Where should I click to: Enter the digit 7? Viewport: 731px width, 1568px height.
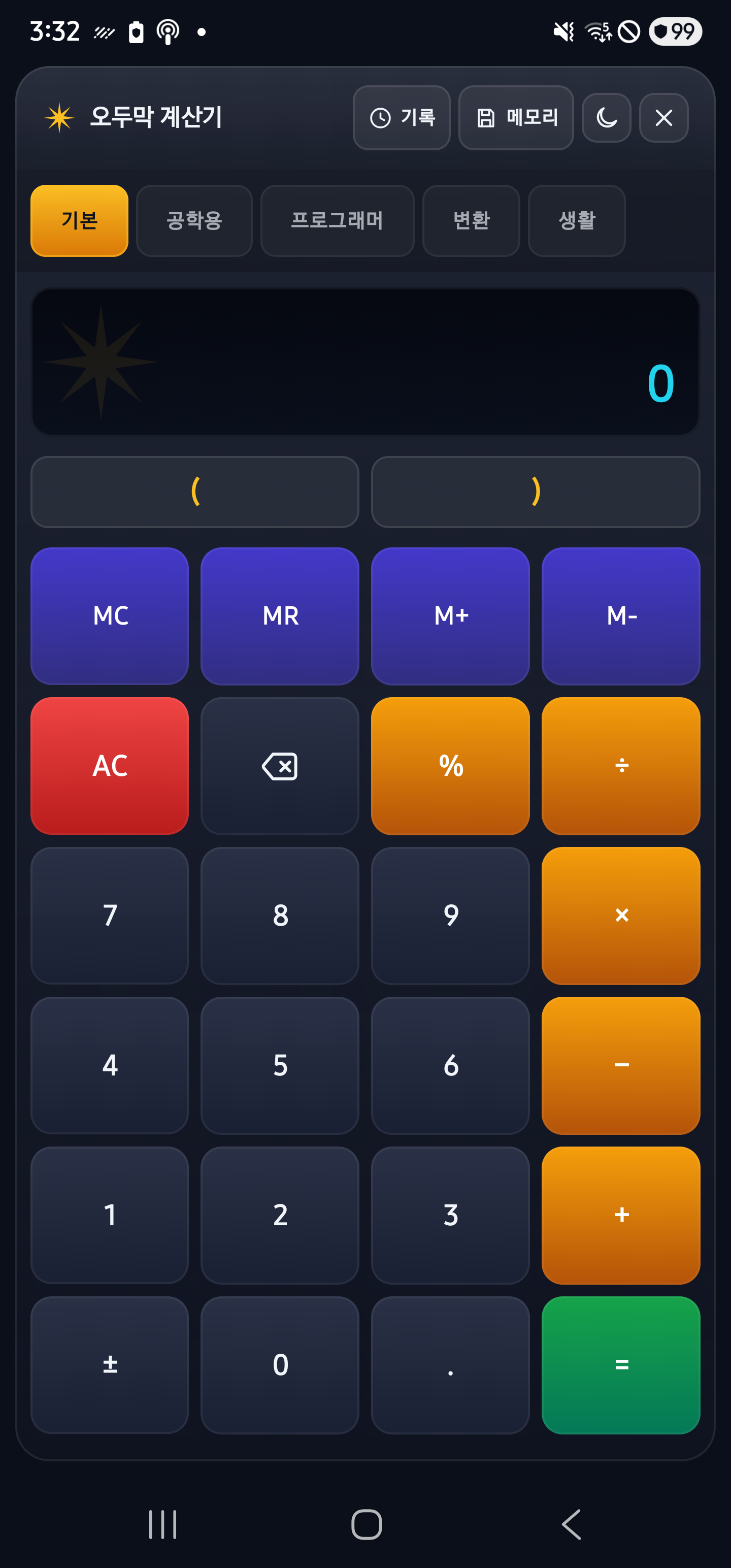coord(110,916)
